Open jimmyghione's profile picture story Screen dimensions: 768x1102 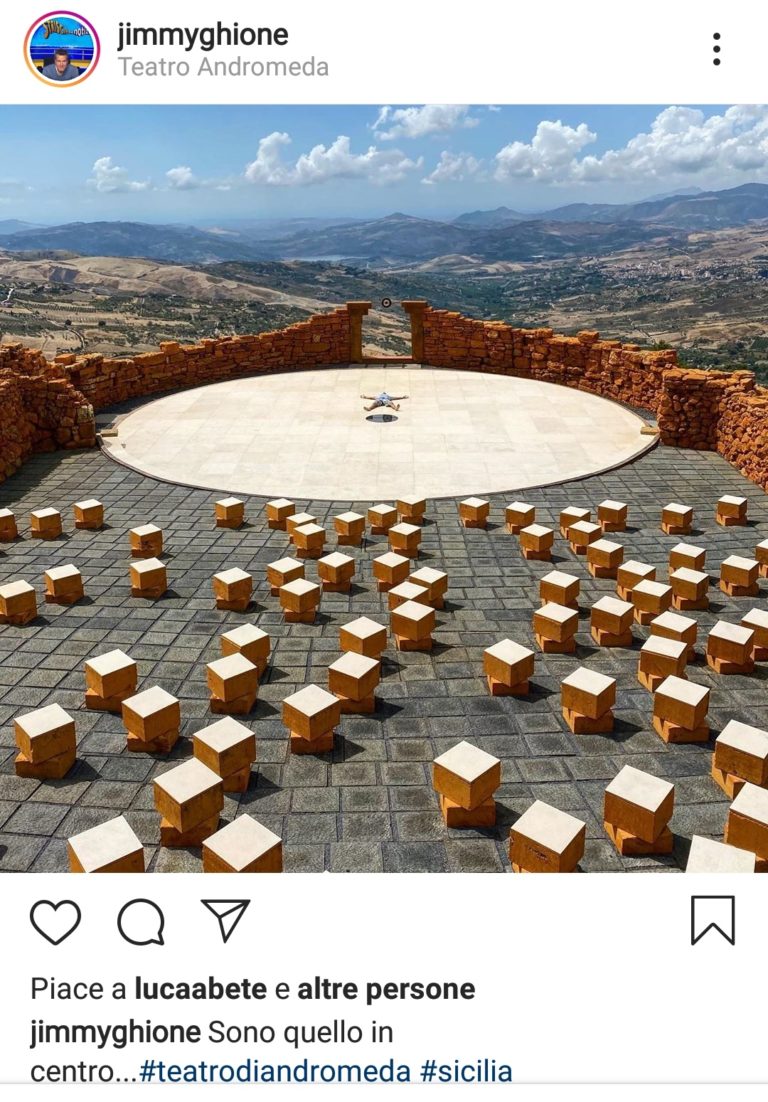pyautogui.click(x=62, y=49)
